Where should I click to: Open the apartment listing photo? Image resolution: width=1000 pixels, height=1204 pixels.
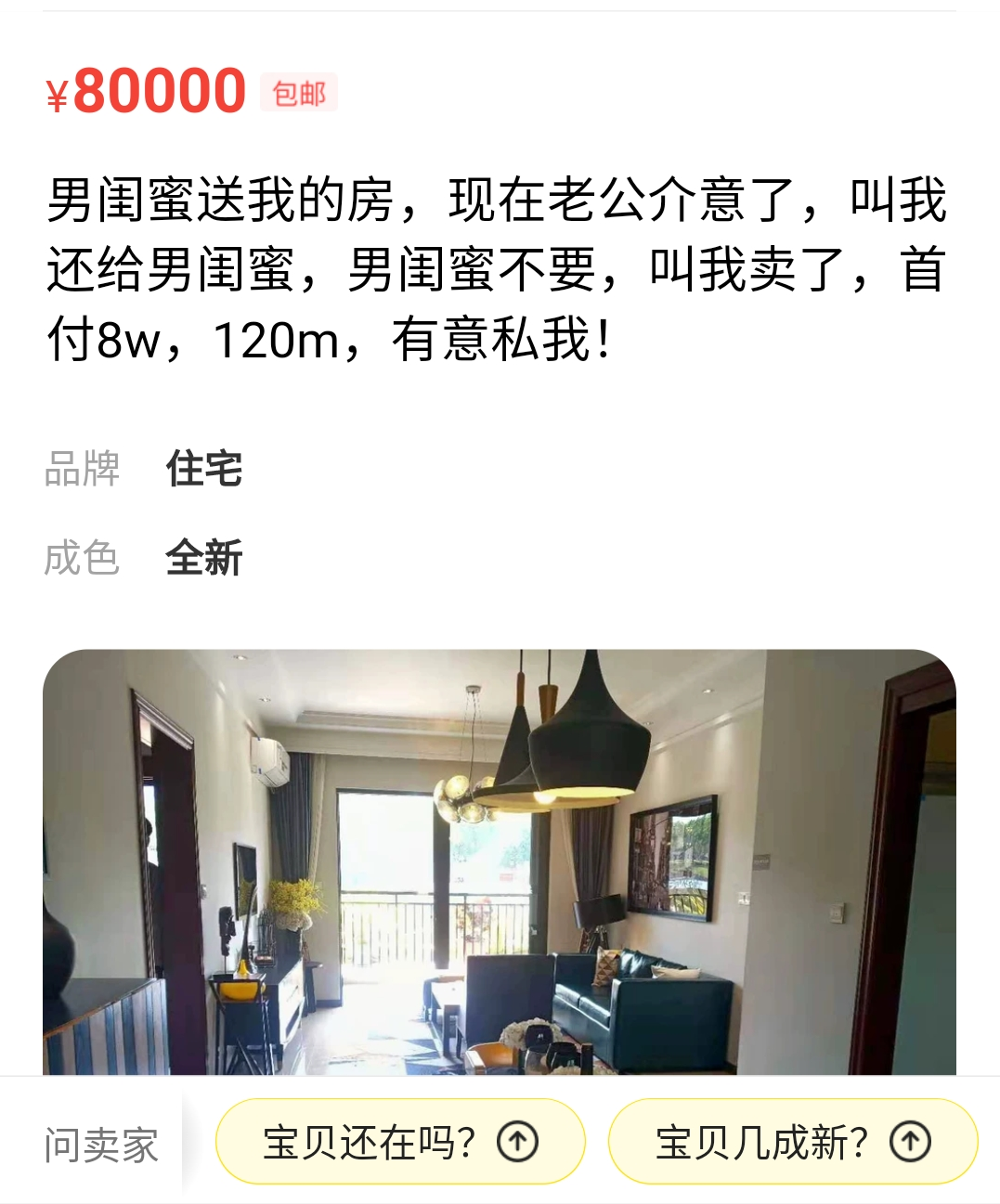pos(500,861)
